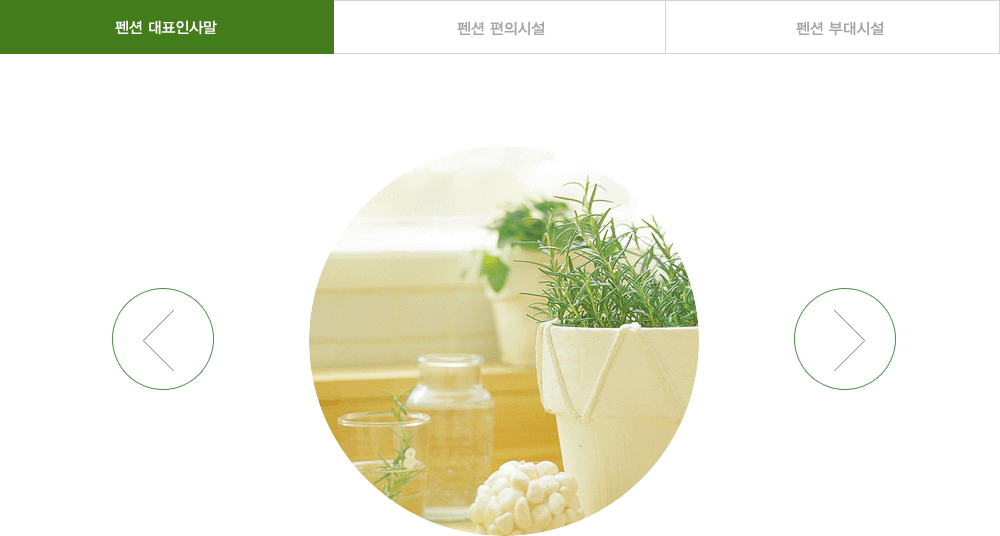This screenshot has width=1000, height=536.
Task: Show the previous slide with left arrow
Action: coord(163,339)
